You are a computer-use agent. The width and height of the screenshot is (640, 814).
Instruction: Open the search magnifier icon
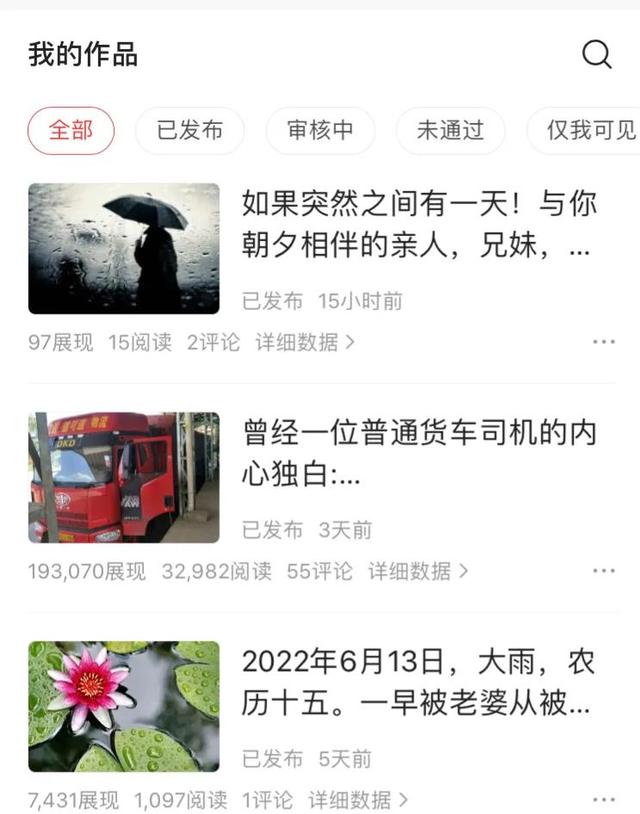597,55
